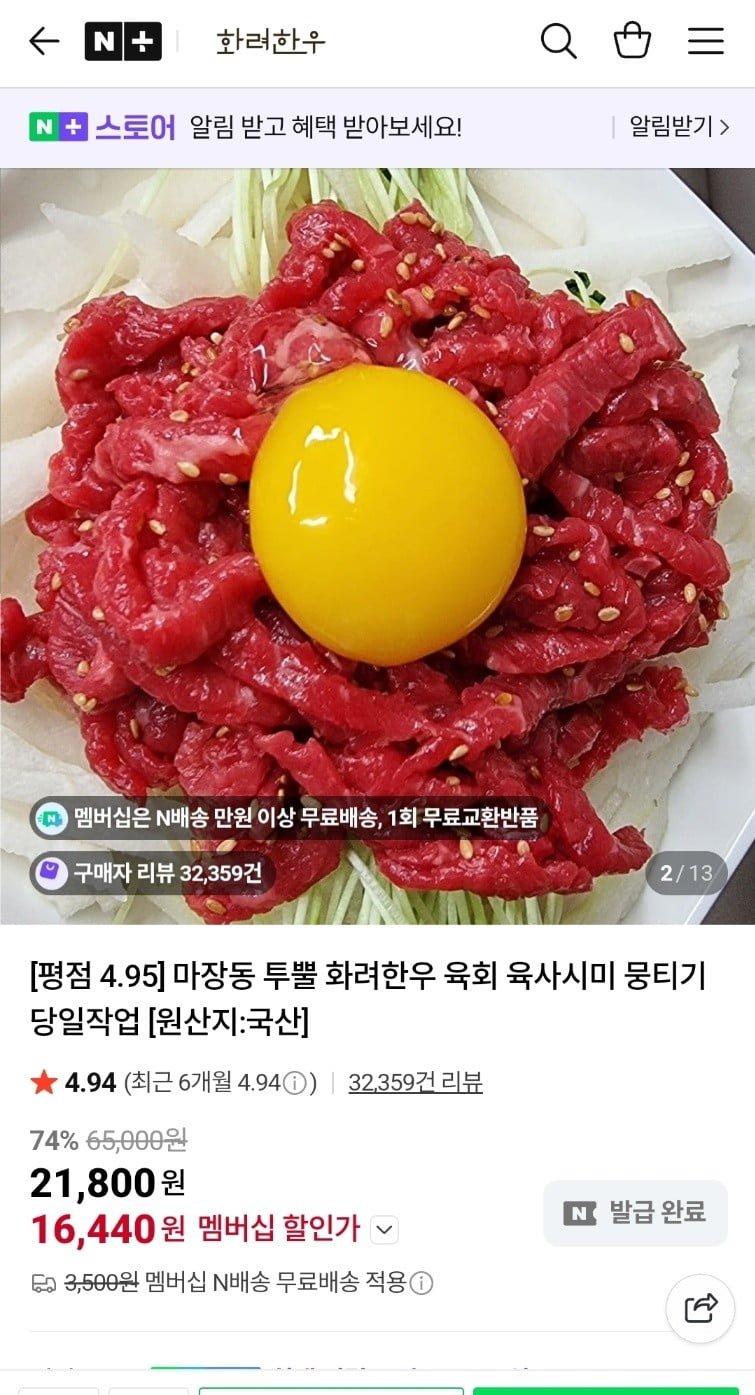Open the N+ store home logo
This screenshot has height=1395, width=755.
pyautogui.click(x=123, y=41)
